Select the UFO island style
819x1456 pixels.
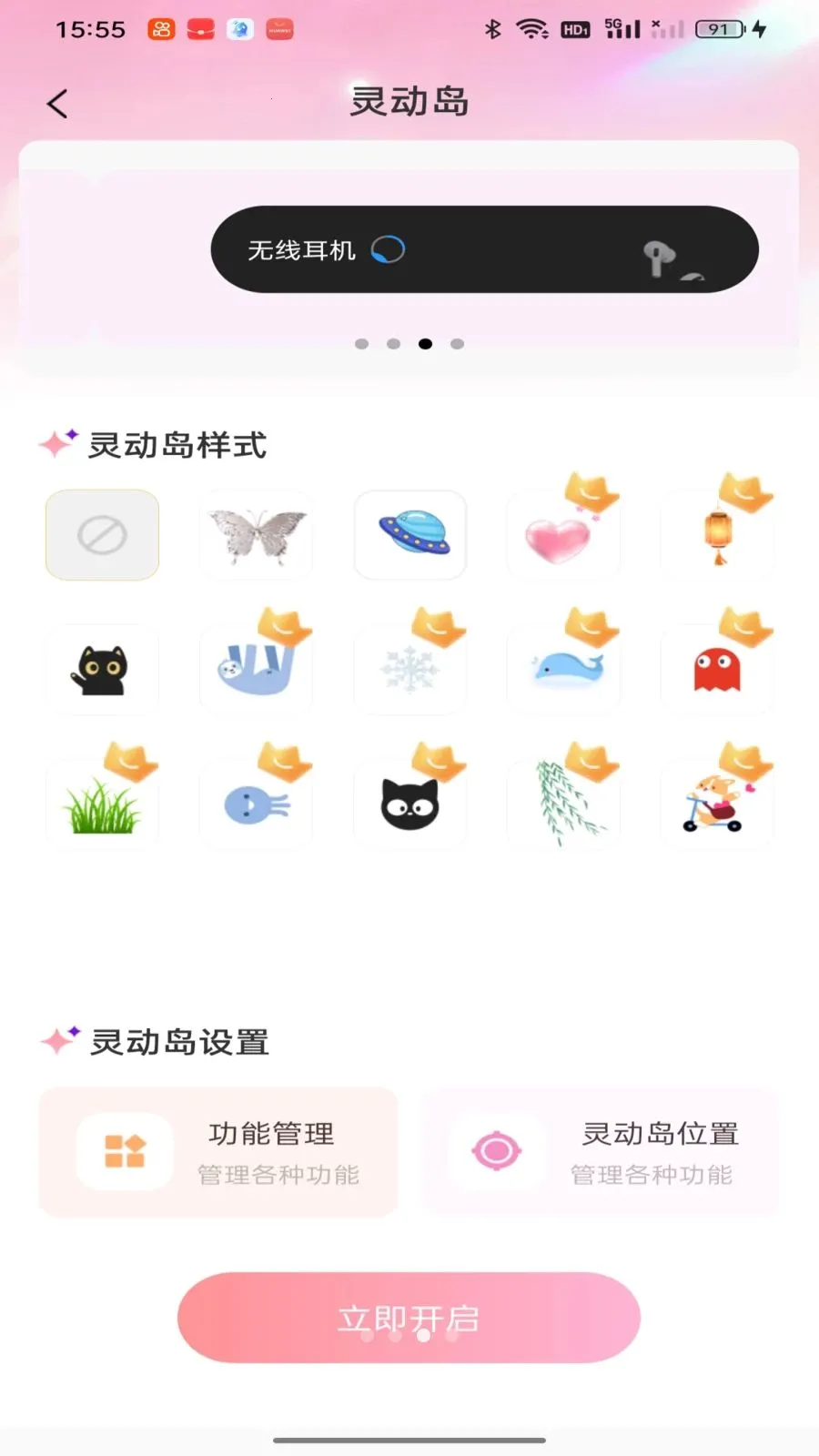pos(409,535)
